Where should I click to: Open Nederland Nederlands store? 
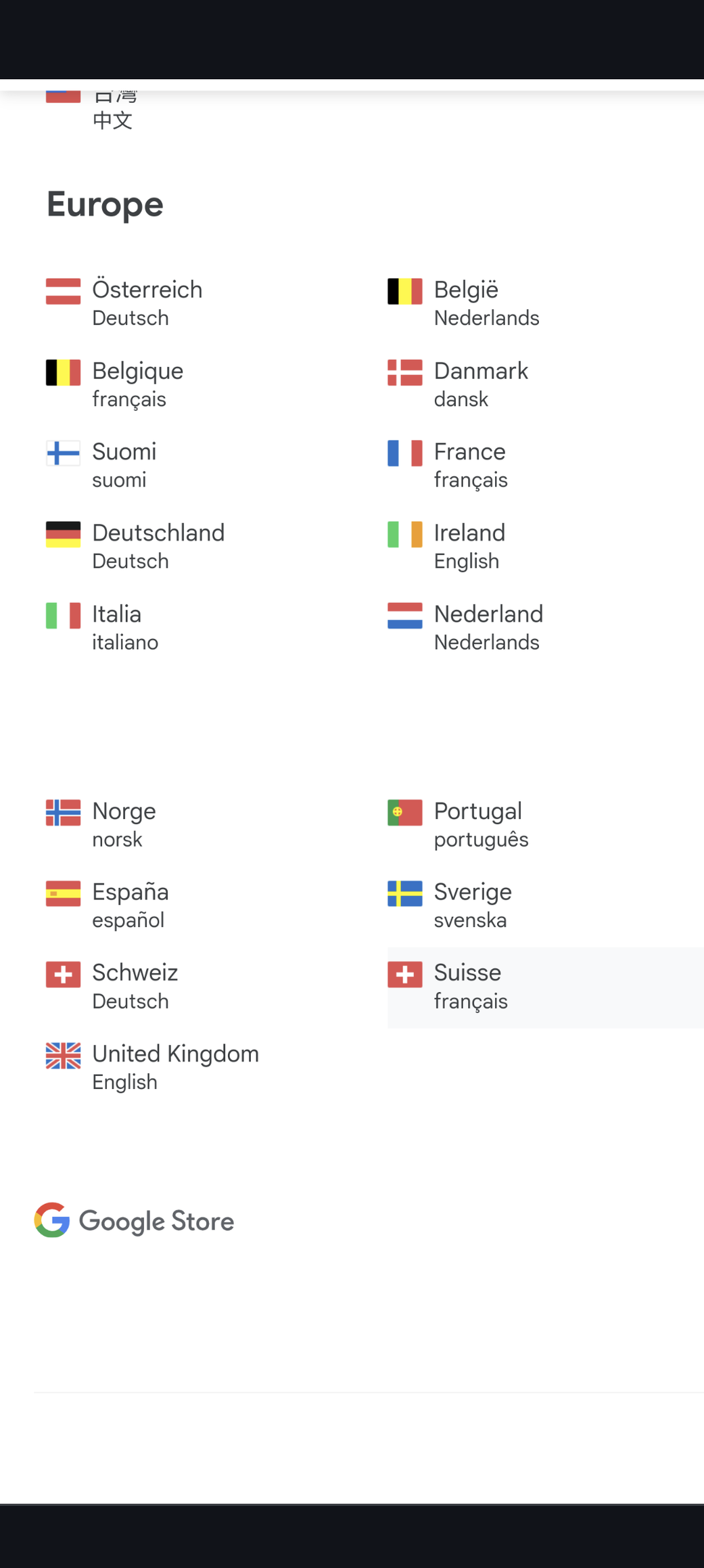point(545,627)
